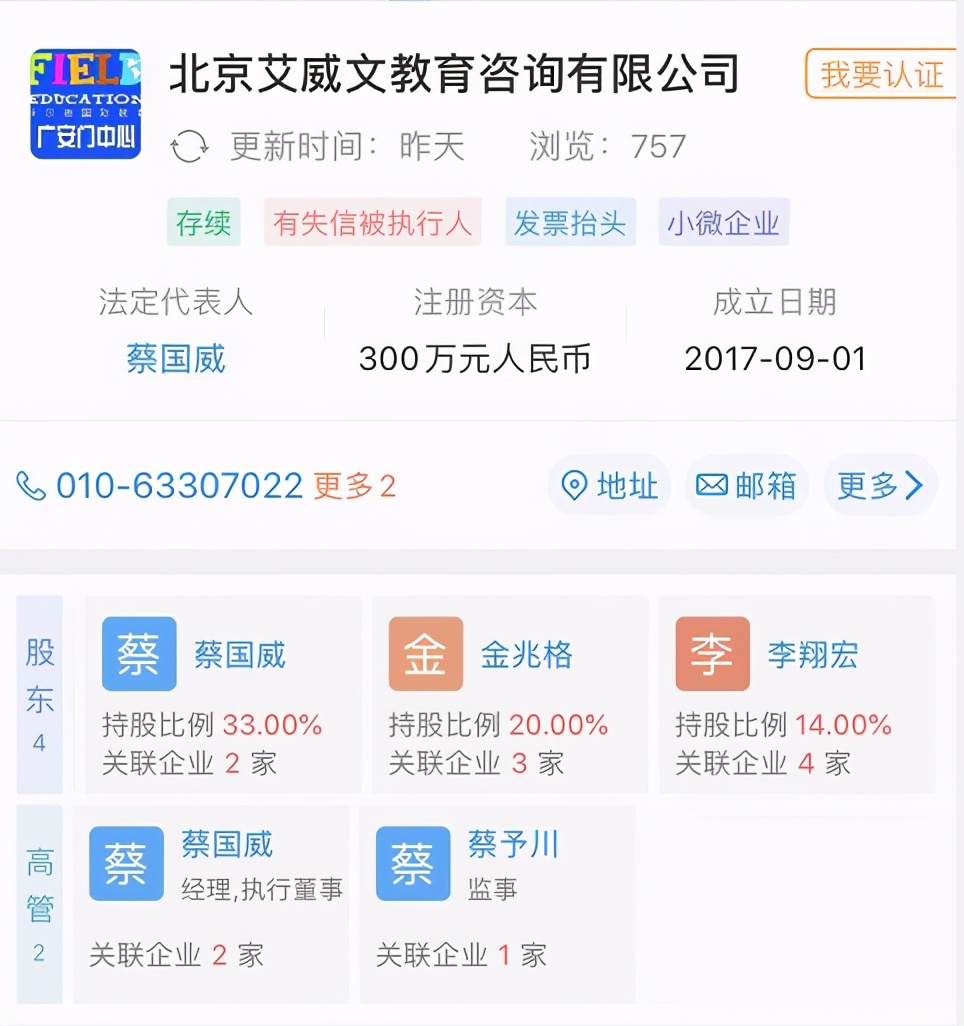Expand the 更多 chevron in contact row
964x1026 pixels.
click(x=884, y=486)
